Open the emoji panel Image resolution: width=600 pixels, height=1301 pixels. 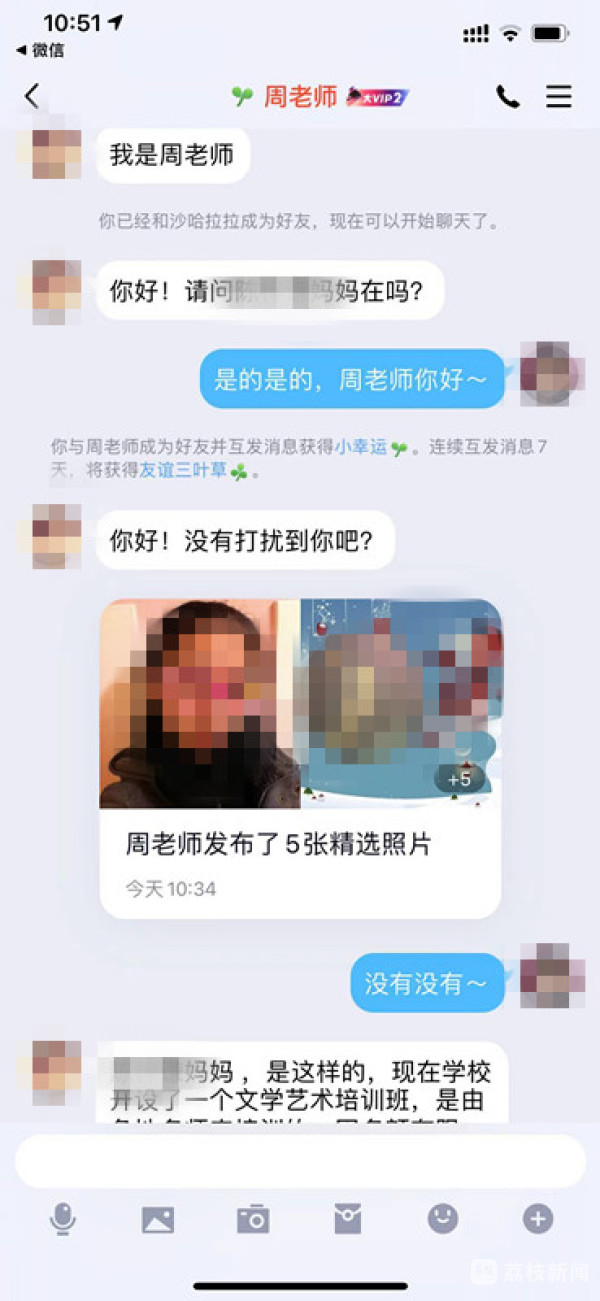442,1218
